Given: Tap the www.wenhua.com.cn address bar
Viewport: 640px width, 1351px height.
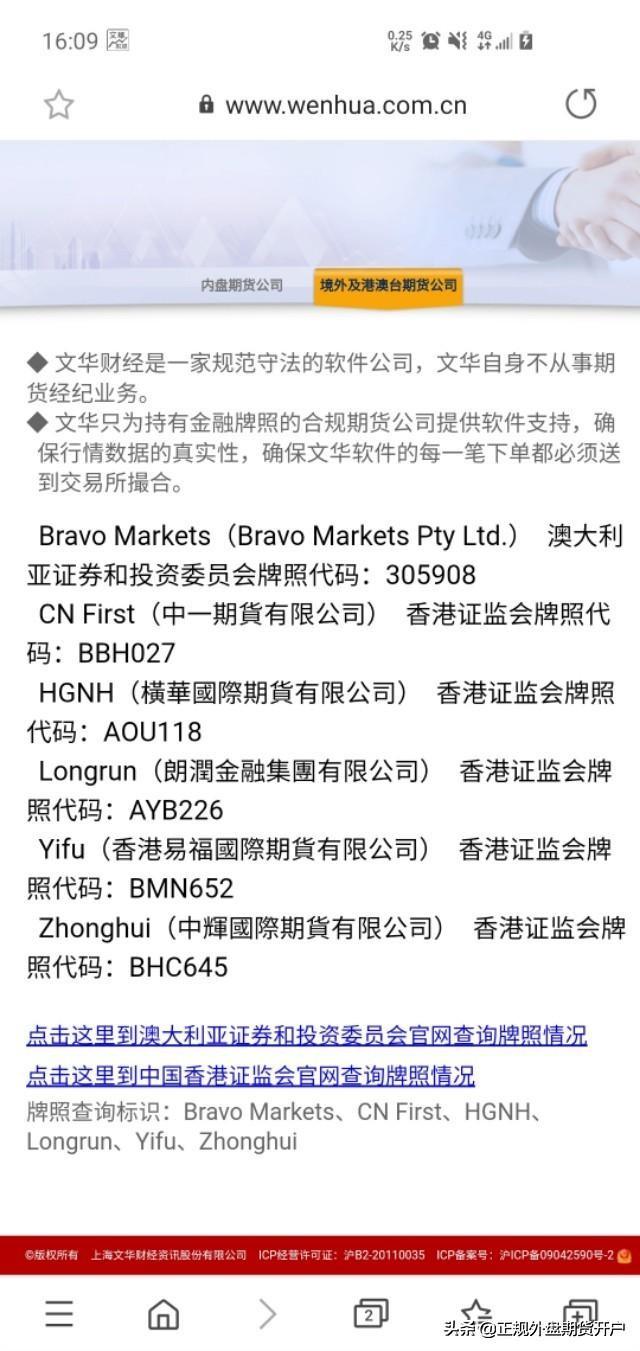Looking at the screenshot, I should [333, 105].
